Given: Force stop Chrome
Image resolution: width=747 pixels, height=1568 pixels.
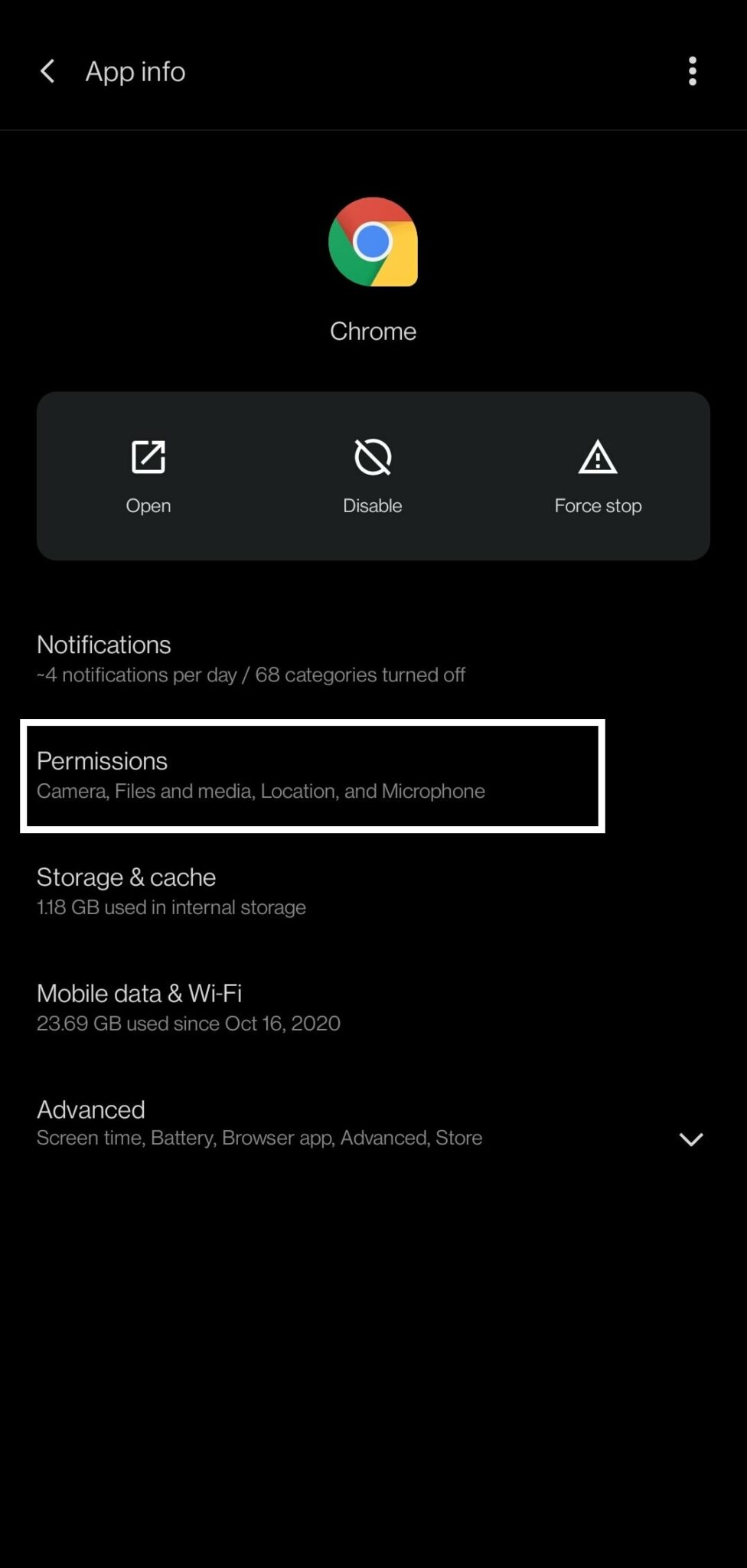Looking at the screenshot, I should [598, 476].
